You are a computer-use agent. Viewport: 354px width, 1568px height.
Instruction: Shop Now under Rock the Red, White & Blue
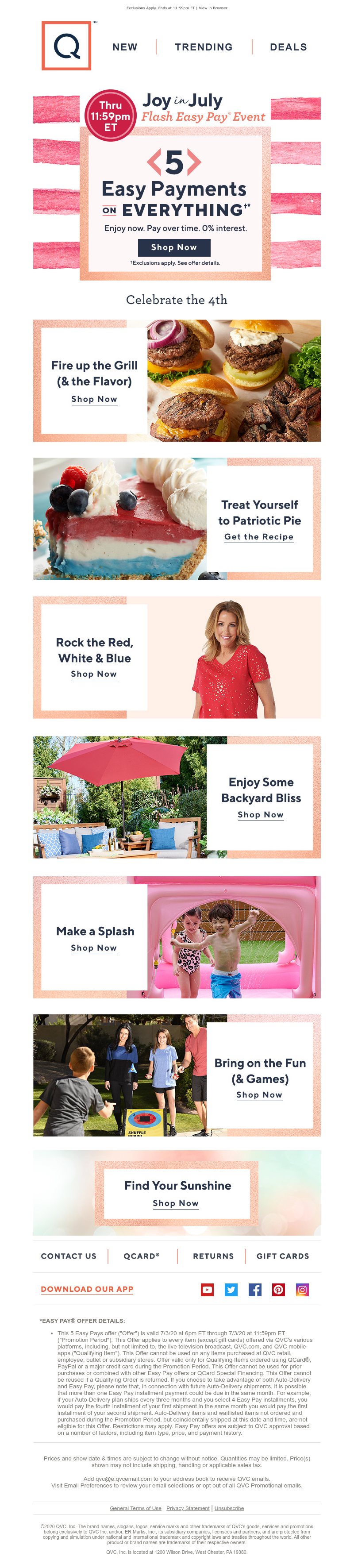(94, 674)
